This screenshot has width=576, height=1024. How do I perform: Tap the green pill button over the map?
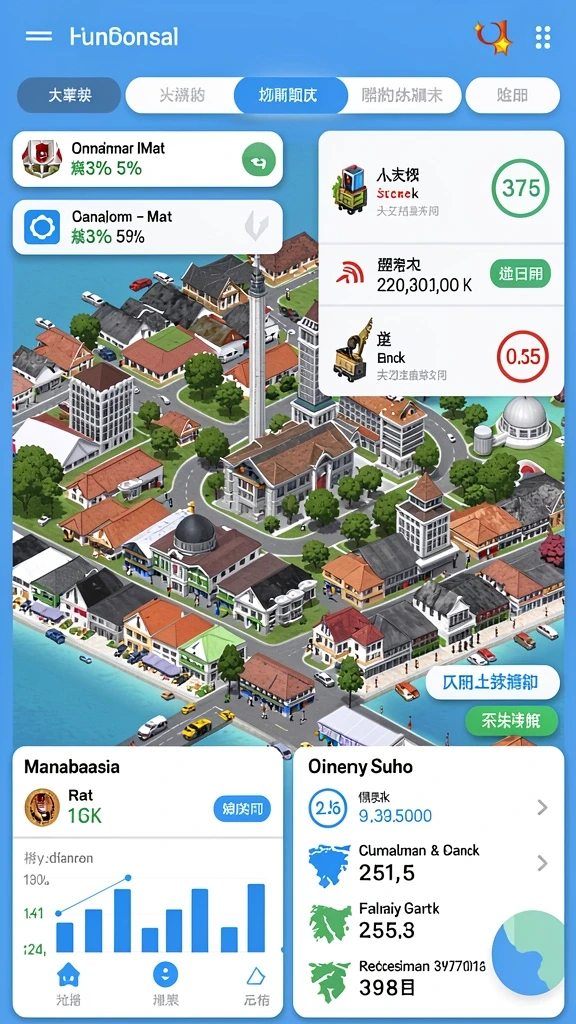pyautogui.click(x=511, y=722)
